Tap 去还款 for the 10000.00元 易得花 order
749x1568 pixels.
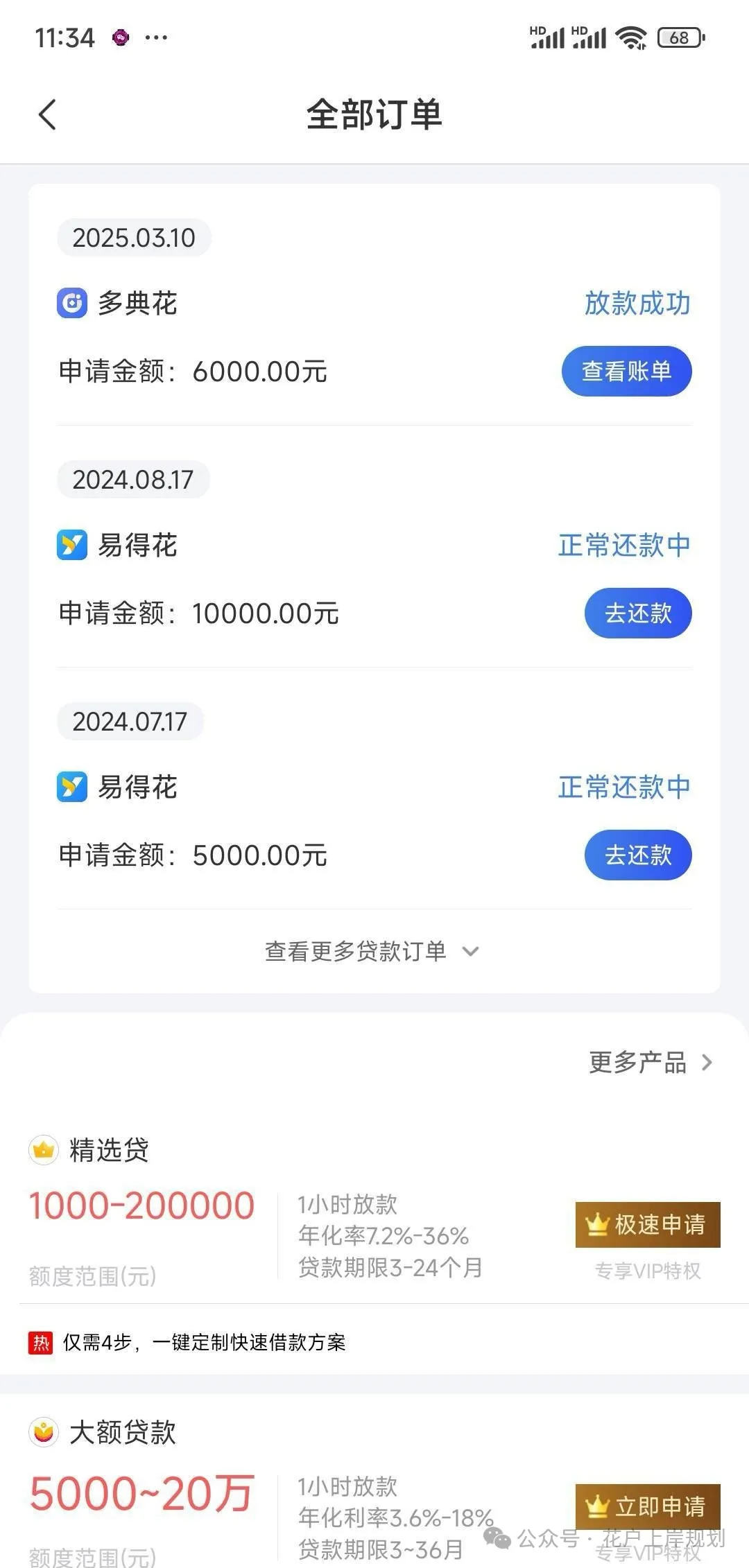pos(638,613)
